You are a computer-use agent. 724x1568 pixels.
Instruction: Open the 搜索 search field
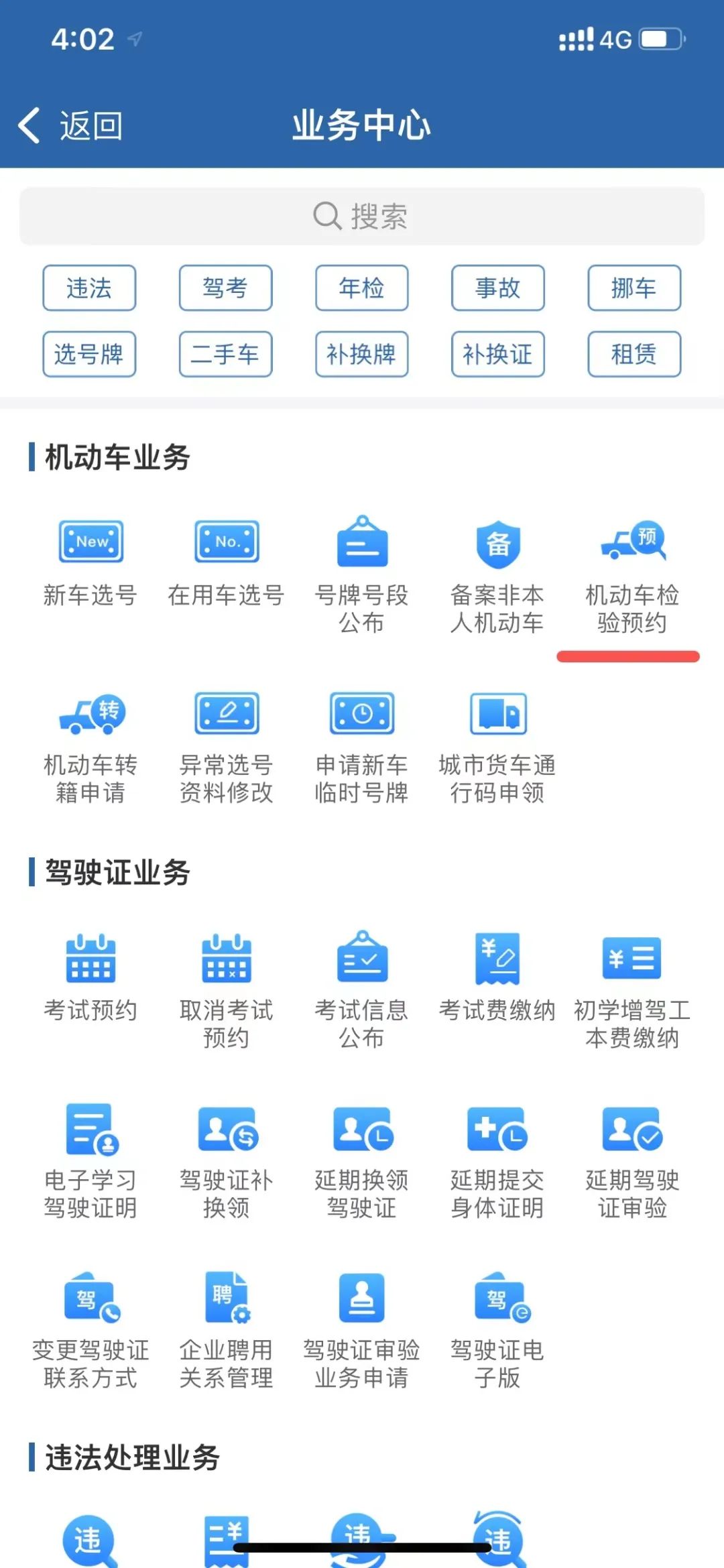pyautogui.click(x=362, y=217)
